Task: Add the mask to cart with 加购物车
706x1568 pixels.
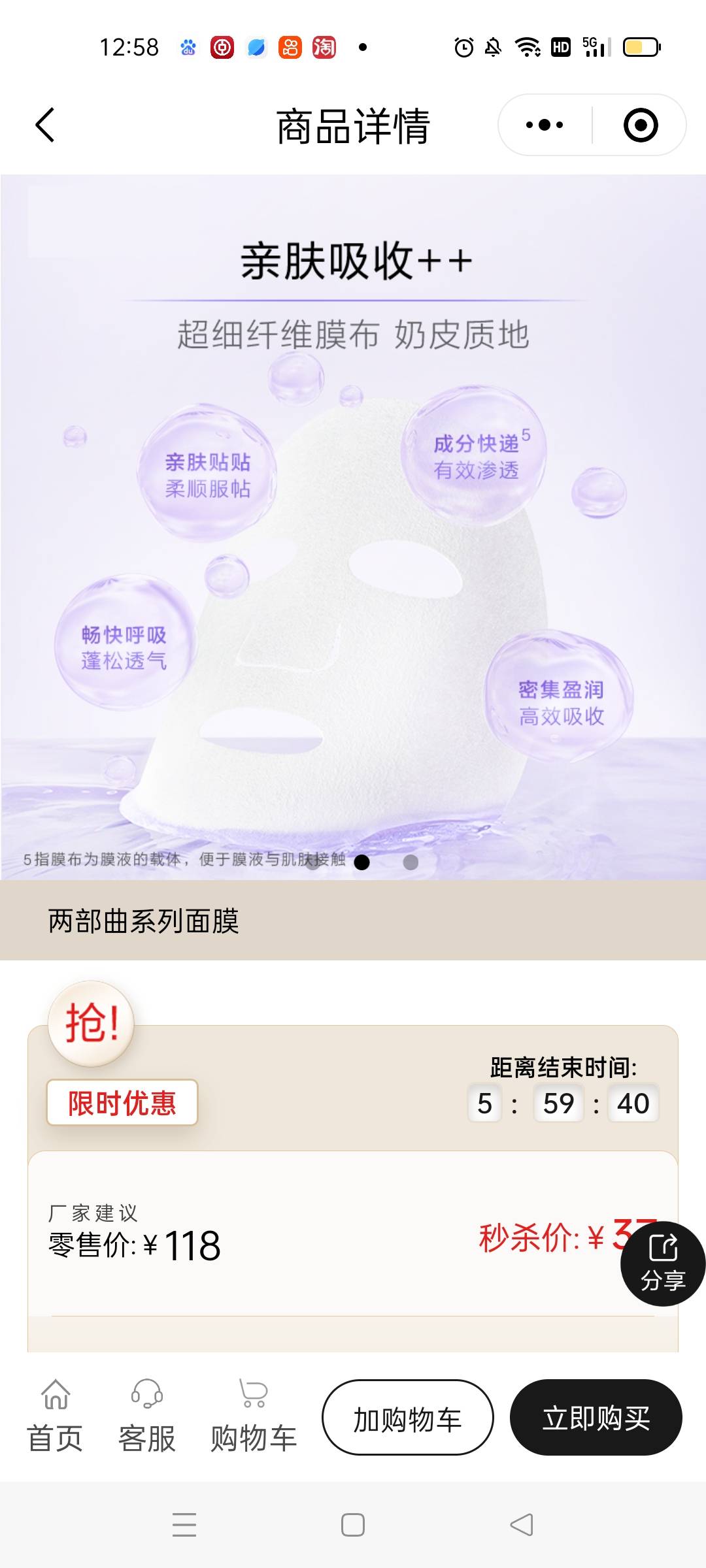Action: pos(408,1417)
